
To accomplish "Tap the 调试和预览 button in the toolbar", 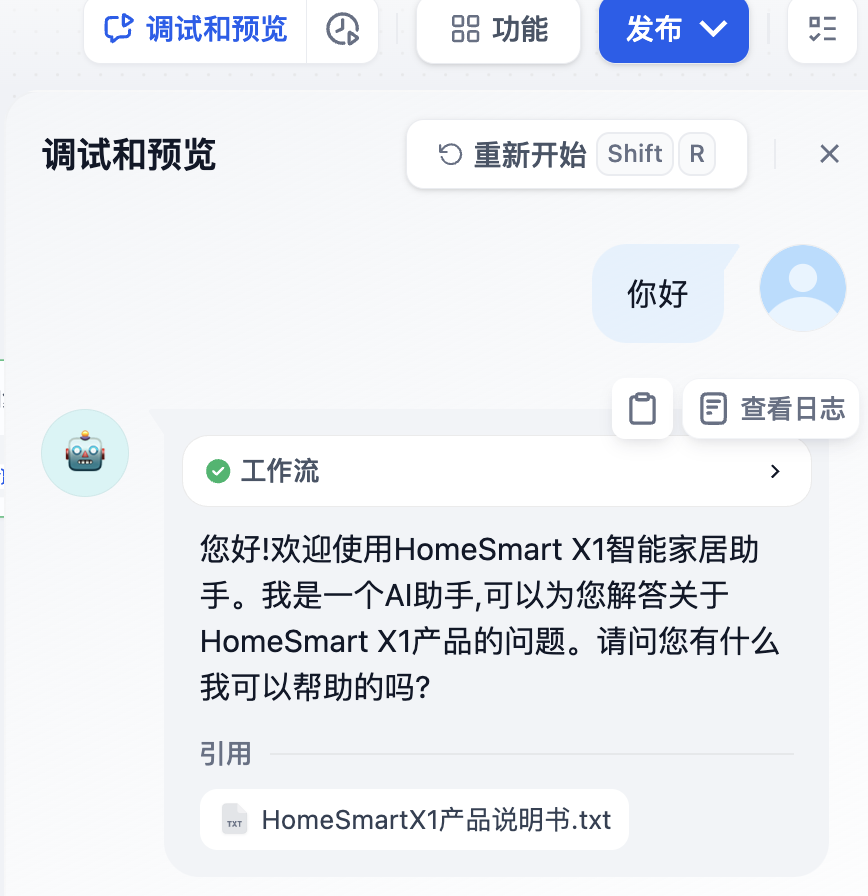I will point(196,29).
